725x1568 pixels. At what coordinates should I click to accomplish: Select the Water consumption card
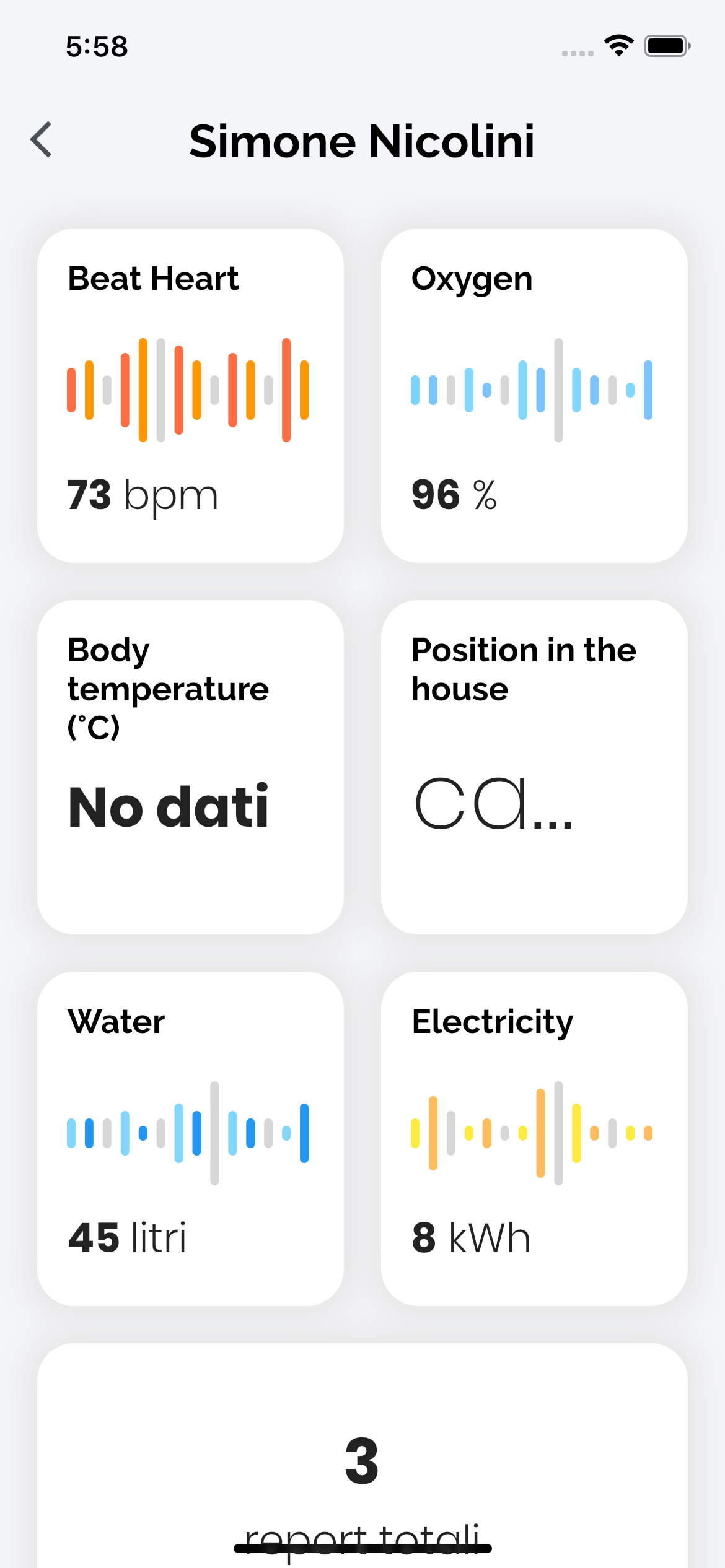[x=190, y=1138]
